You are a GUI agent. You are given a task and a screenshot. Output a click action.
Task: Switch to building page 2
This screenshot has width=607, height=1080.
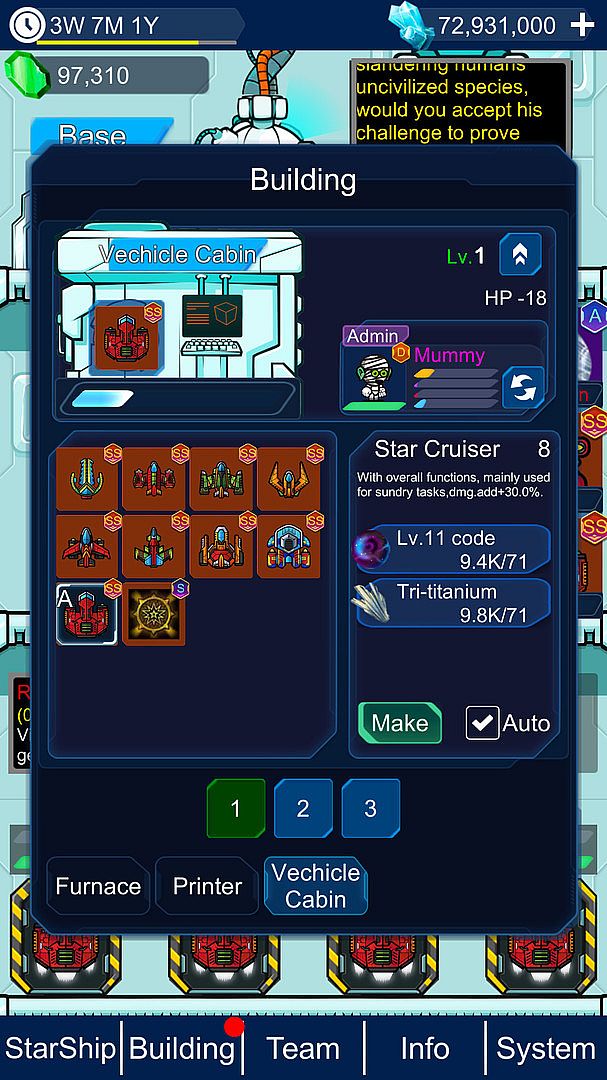tap(303, 808)
